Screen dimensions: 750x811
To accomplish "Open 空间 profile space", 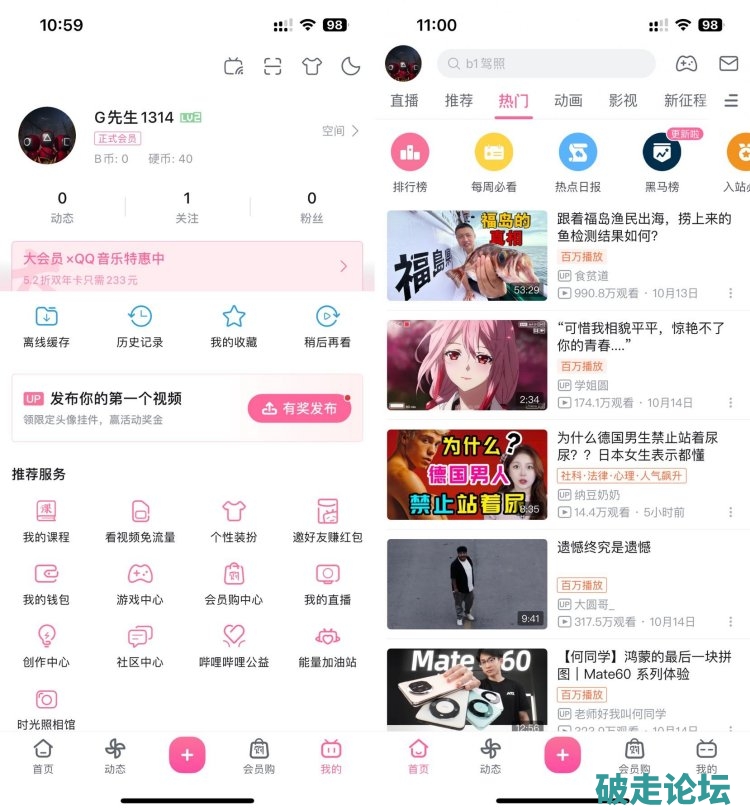I will [340, 131].
